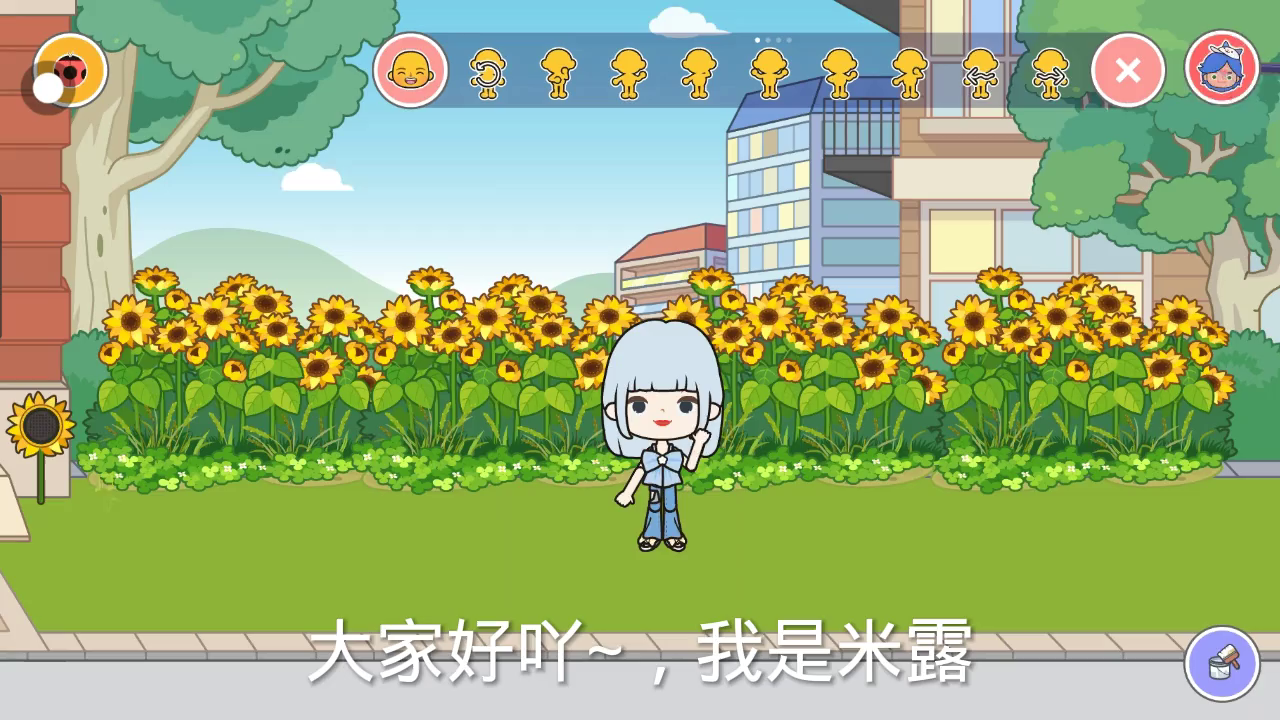This screenshot has width=1280, height=720.
Task: Select the second pose figure in the bar
Action: (558, 73)
